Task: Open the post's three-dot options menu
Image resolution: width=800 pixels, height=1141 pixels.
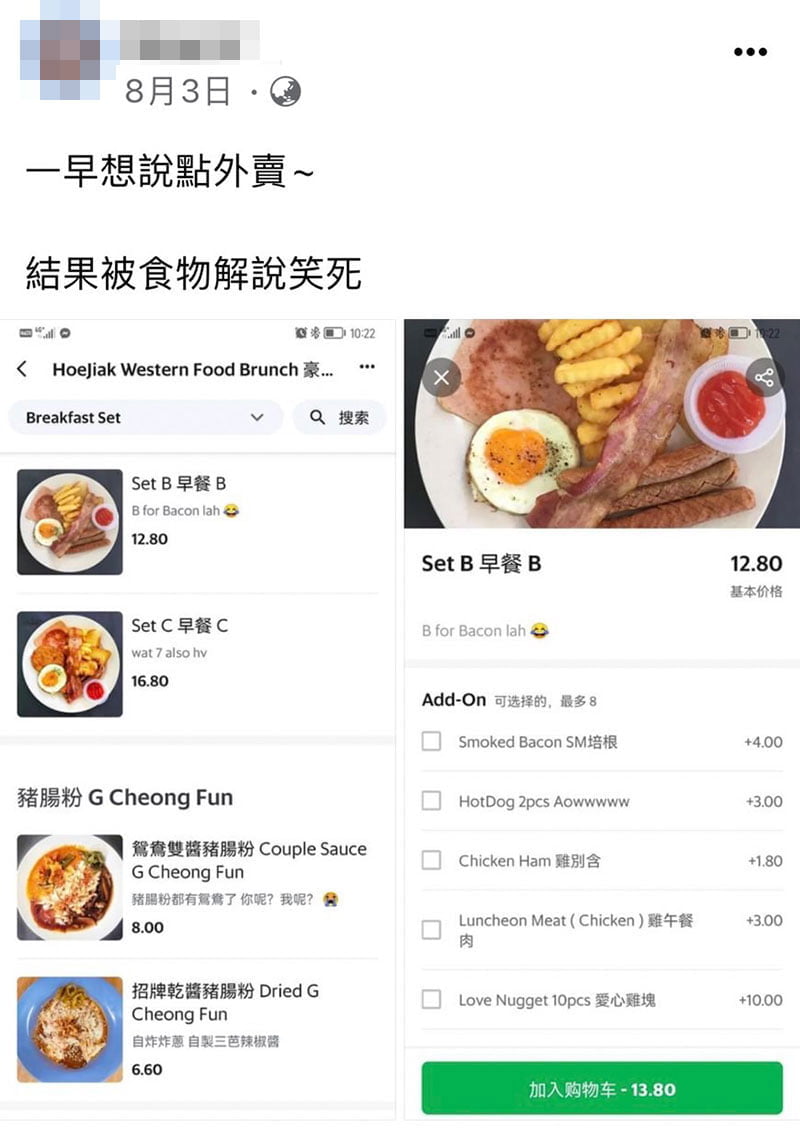Action: tap(750, 51)
